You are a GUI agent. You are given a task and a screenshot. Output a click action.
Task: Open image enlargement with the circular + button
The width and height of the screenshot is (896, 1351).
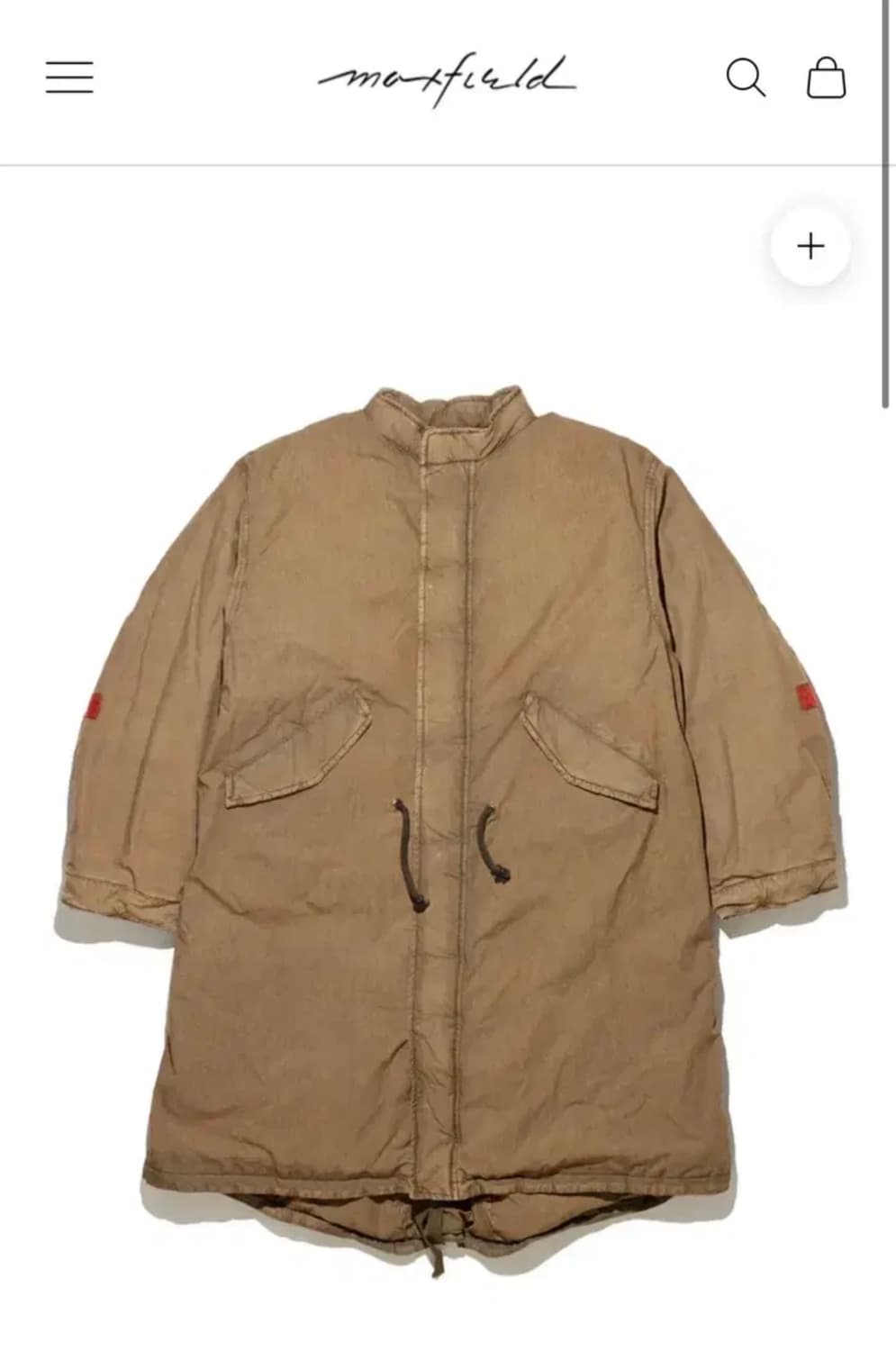coord(810,243)
